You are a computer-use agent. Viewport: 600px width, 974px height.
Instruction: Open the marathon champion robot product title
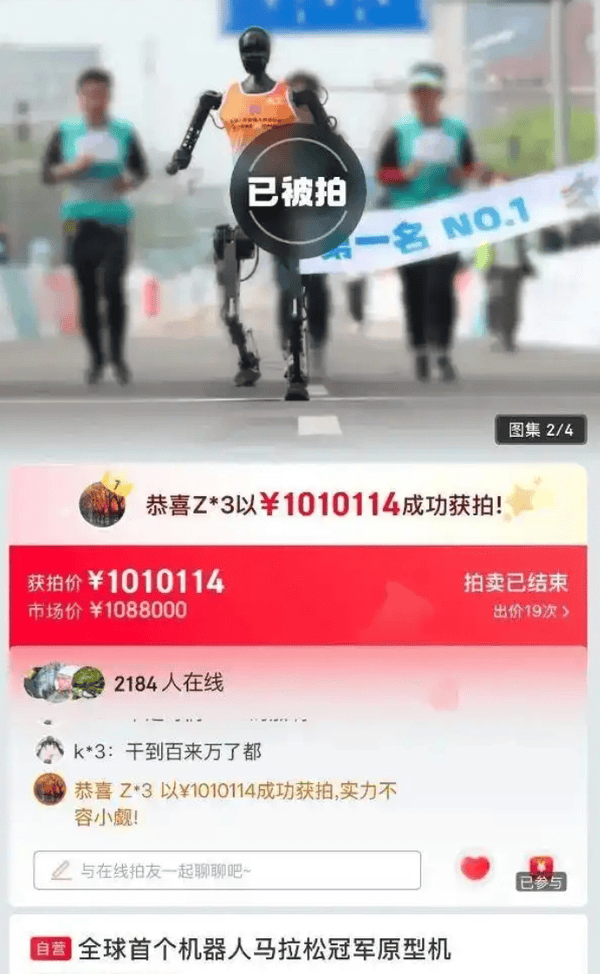pos(264,947)
